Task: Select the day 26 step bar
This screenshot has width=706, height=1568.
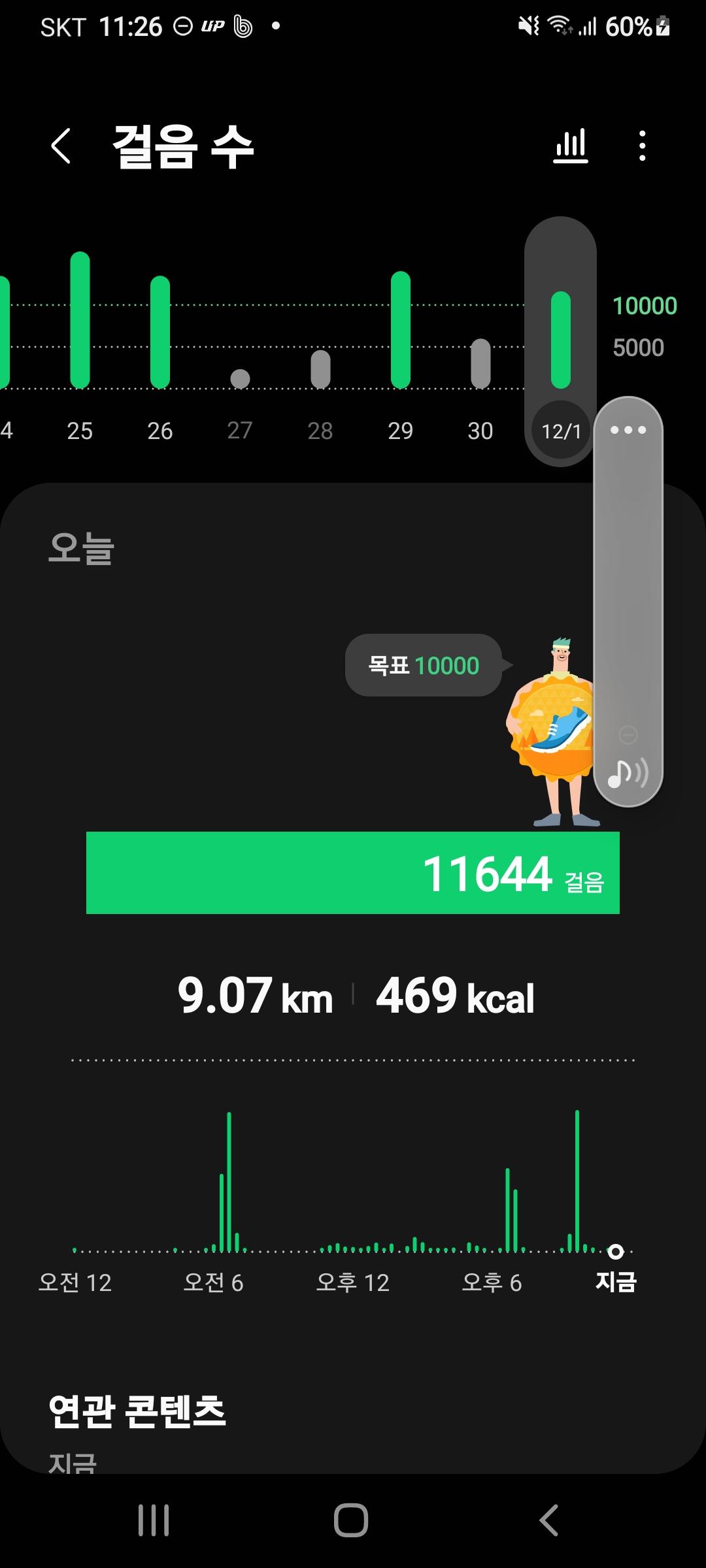Action: [x=160, y=332]
